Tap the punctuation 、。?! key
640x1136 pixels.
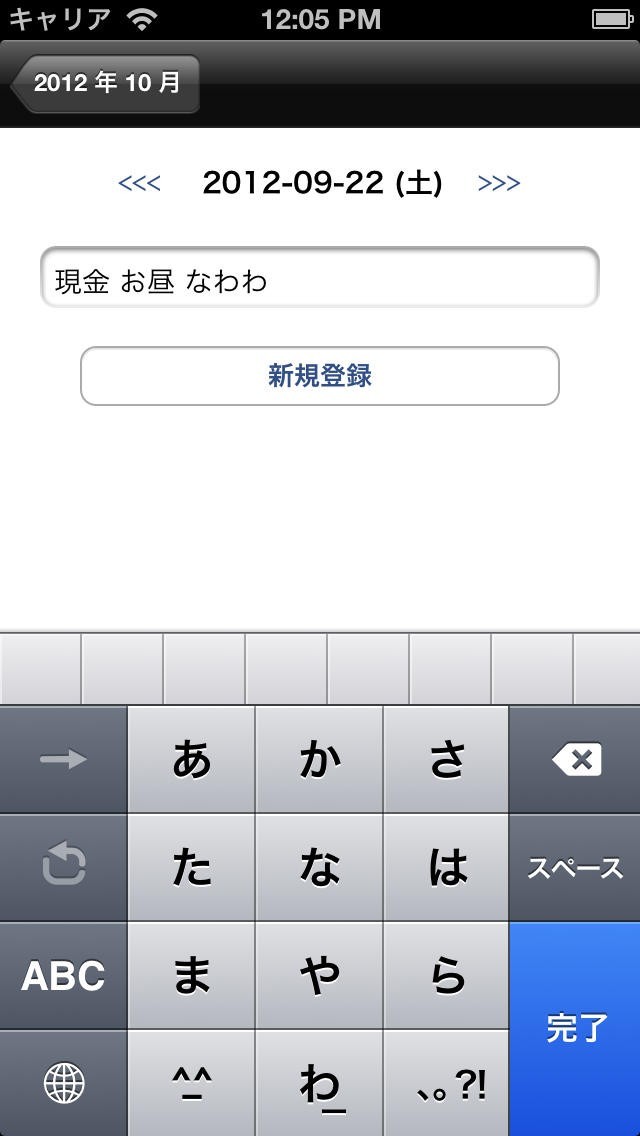tap(447, 1083)
